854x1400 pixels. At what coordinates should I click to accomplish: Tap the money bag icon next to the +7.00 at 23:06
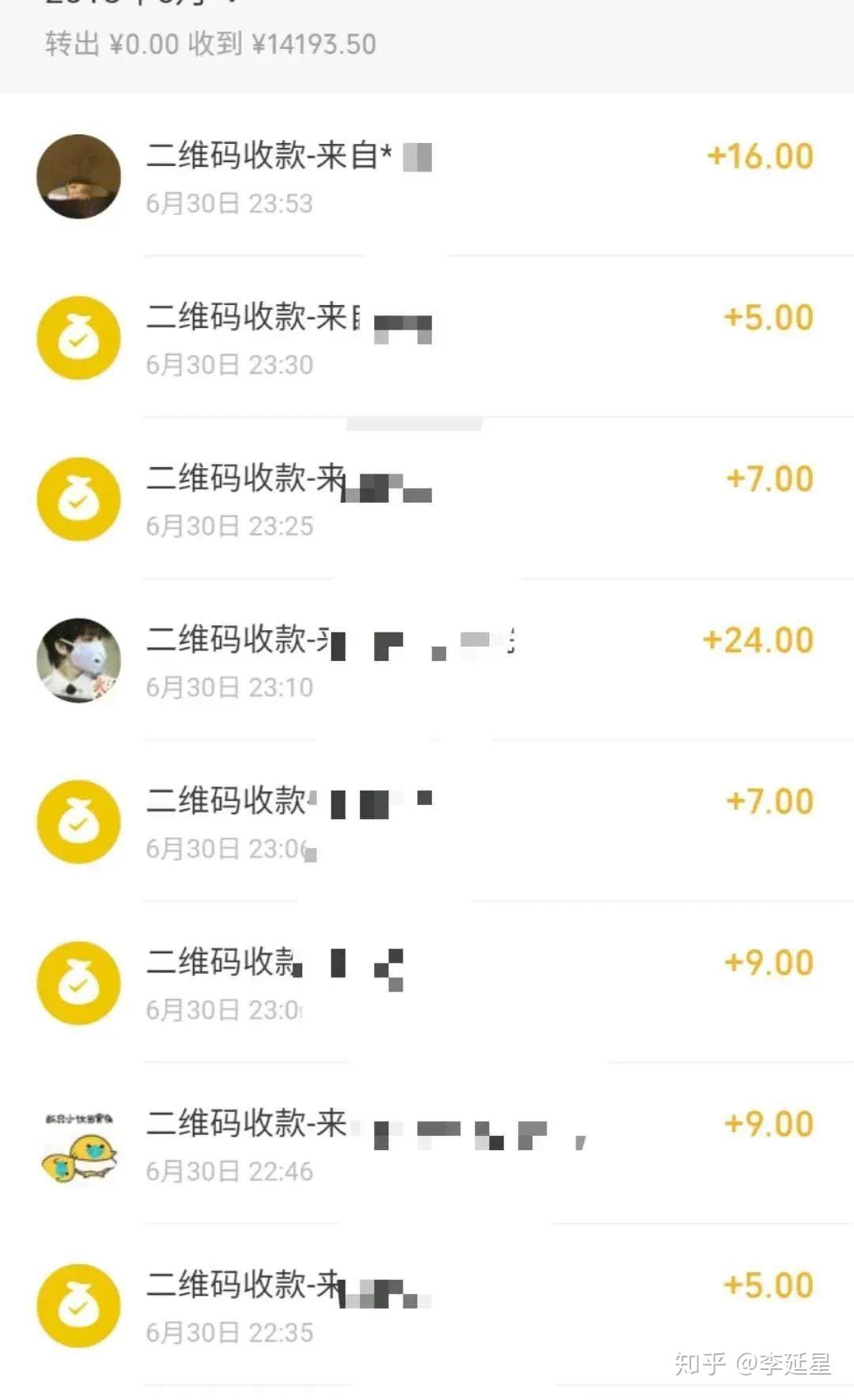[78, 821]
